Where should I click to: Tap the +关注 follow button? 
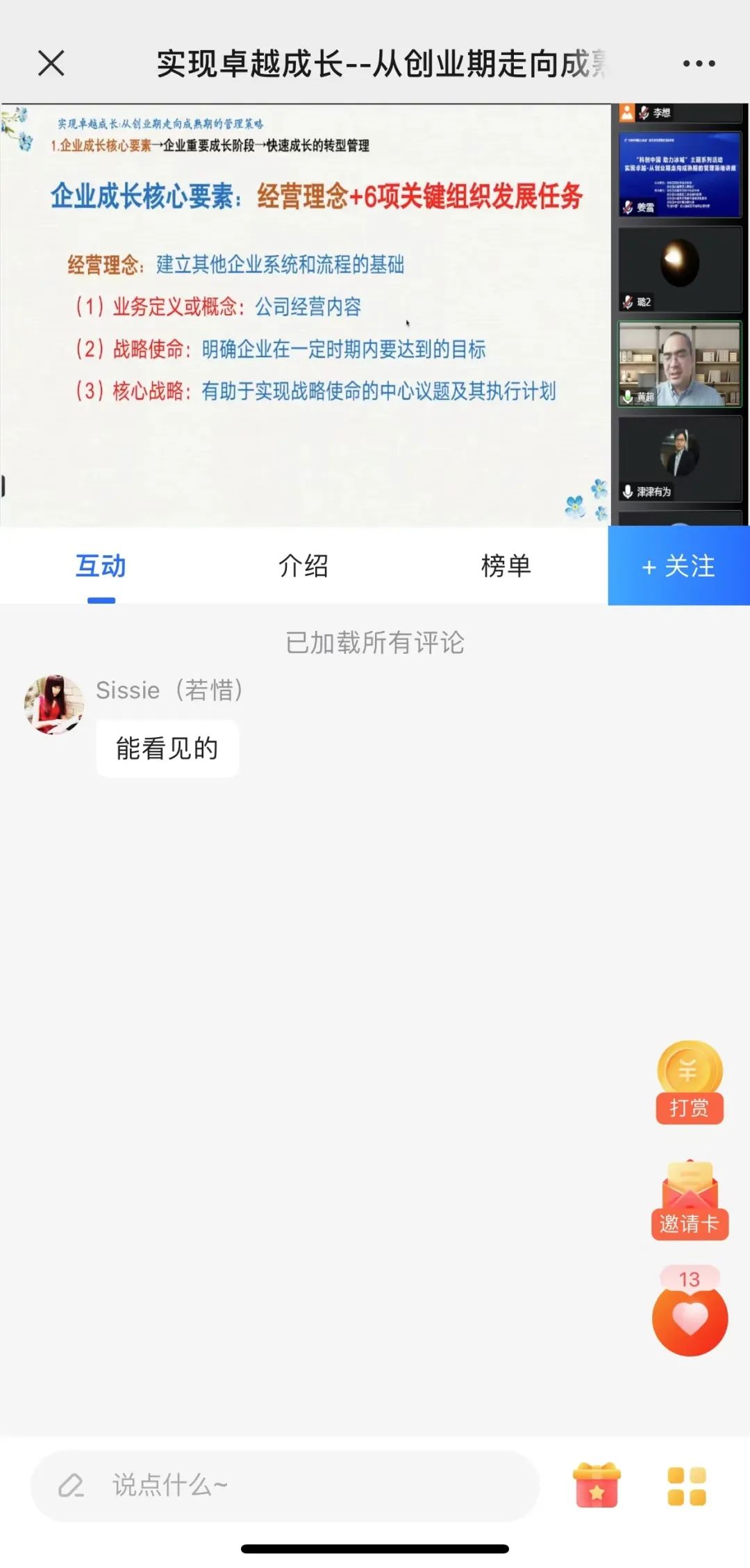678,566
